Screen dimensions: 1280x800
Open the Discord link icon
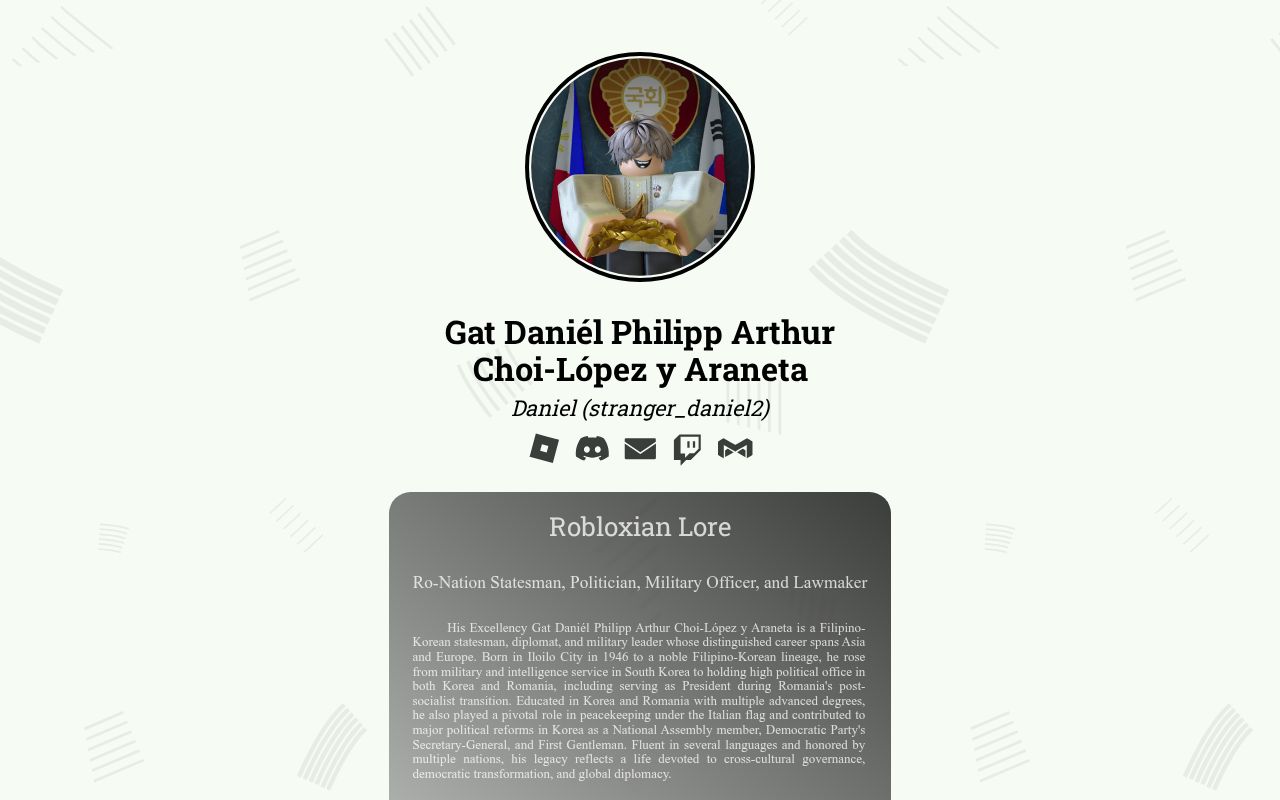[592, 448]
